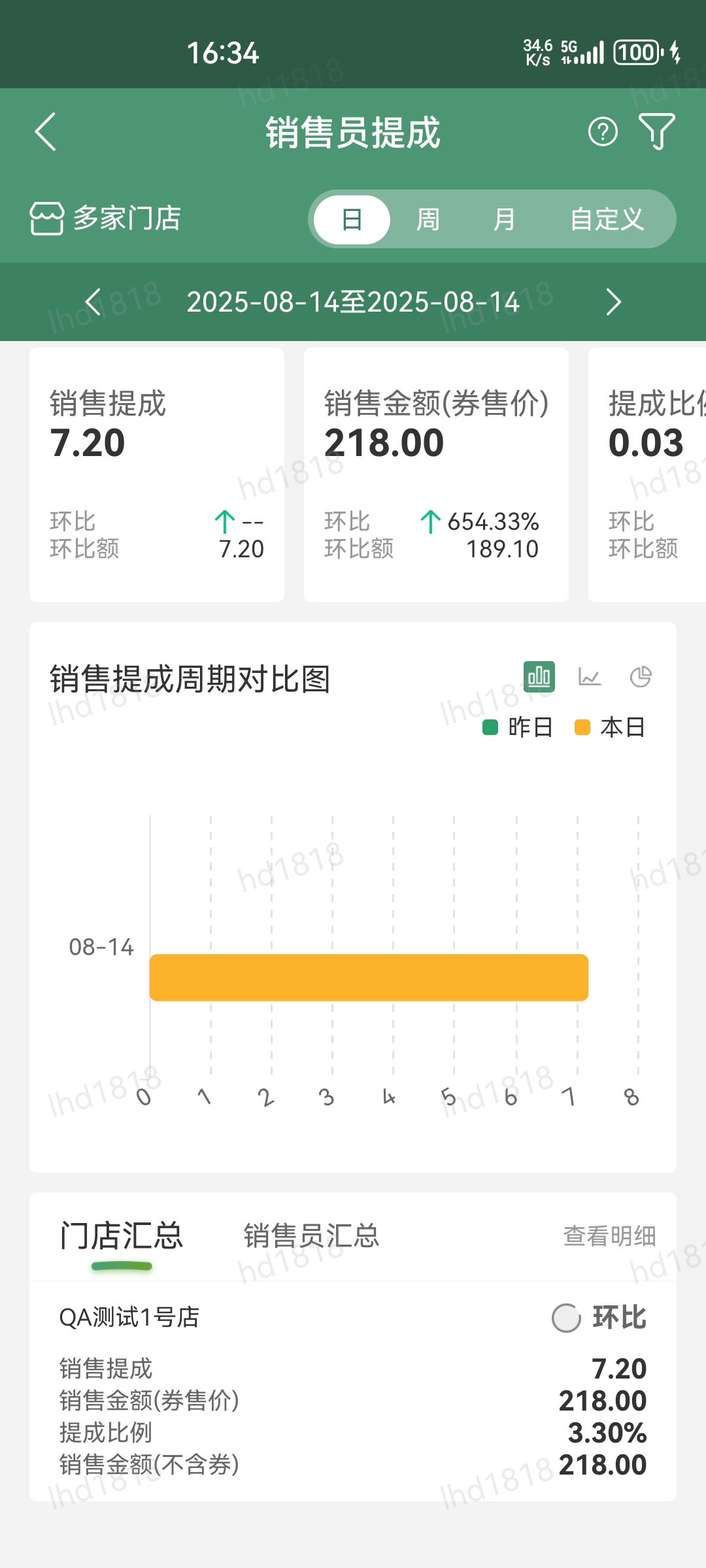The image size is (706, 1568).
Task: Go to the next date range
Action: (613, 302)
